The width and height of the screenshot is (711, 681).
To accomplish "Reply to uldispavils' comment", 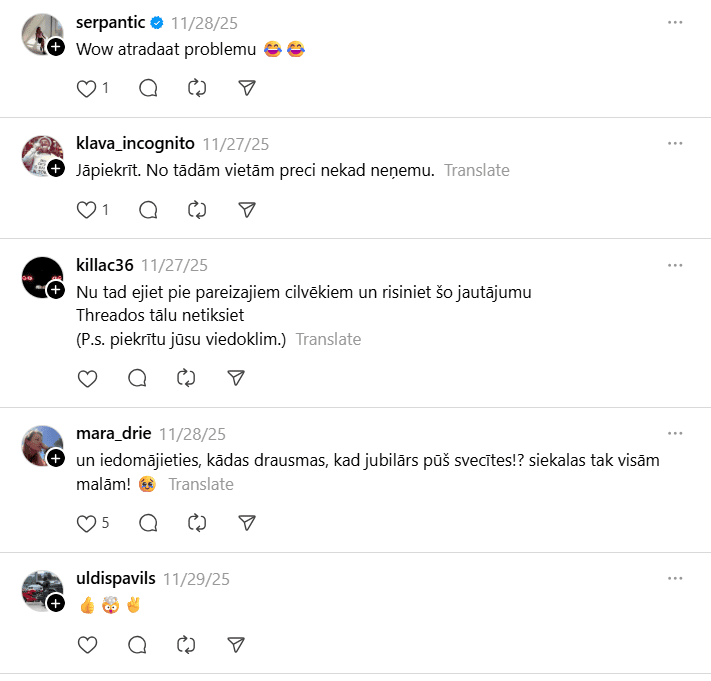I will coord(137,644).
